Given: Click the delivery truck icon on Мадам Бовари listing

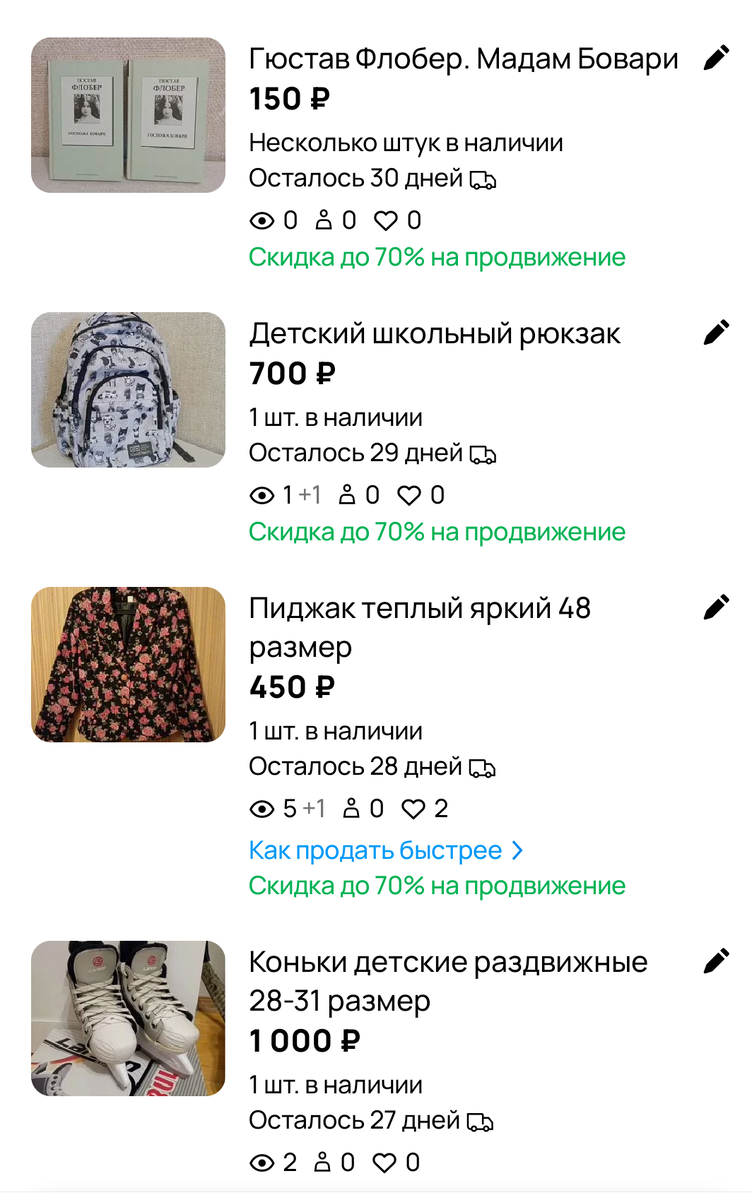Looking at the screenshot, I should coord(484,177).
